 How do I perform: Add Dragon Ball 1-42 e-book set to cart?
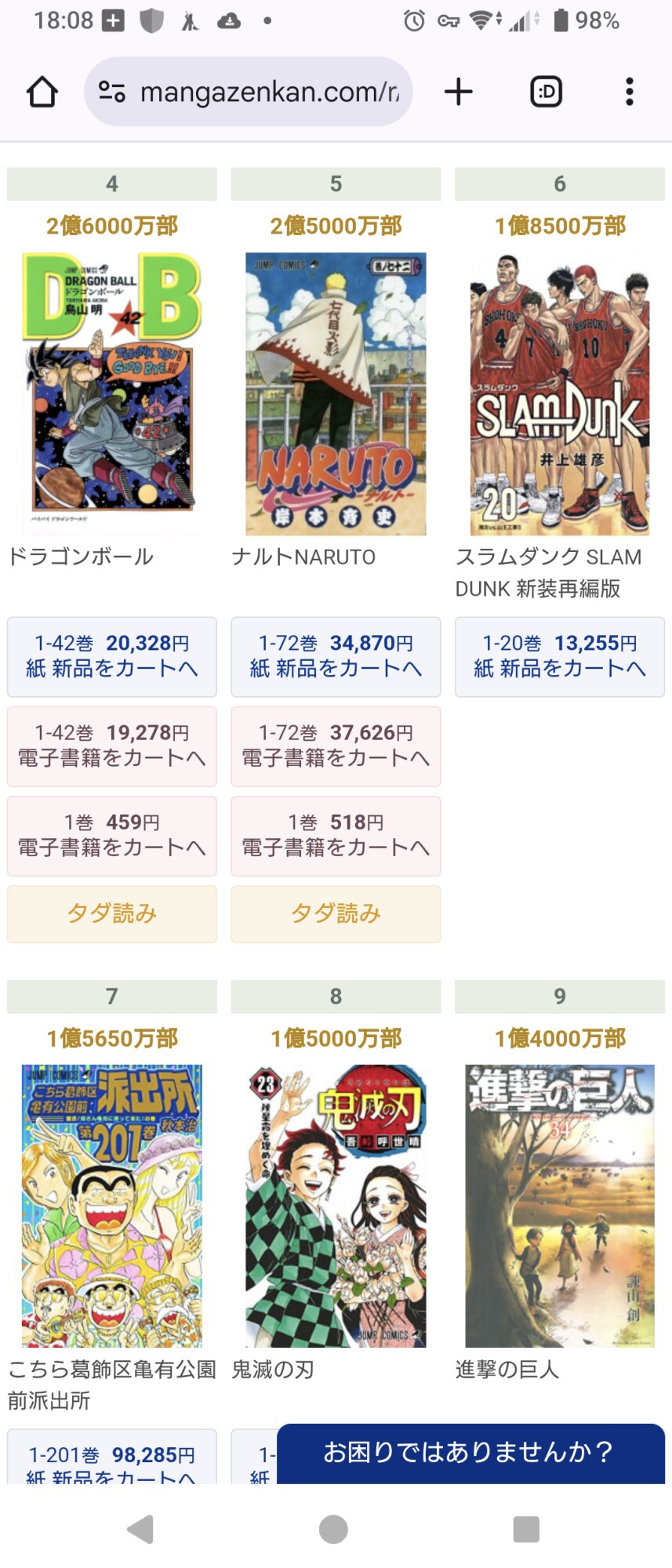click(112, 746)
